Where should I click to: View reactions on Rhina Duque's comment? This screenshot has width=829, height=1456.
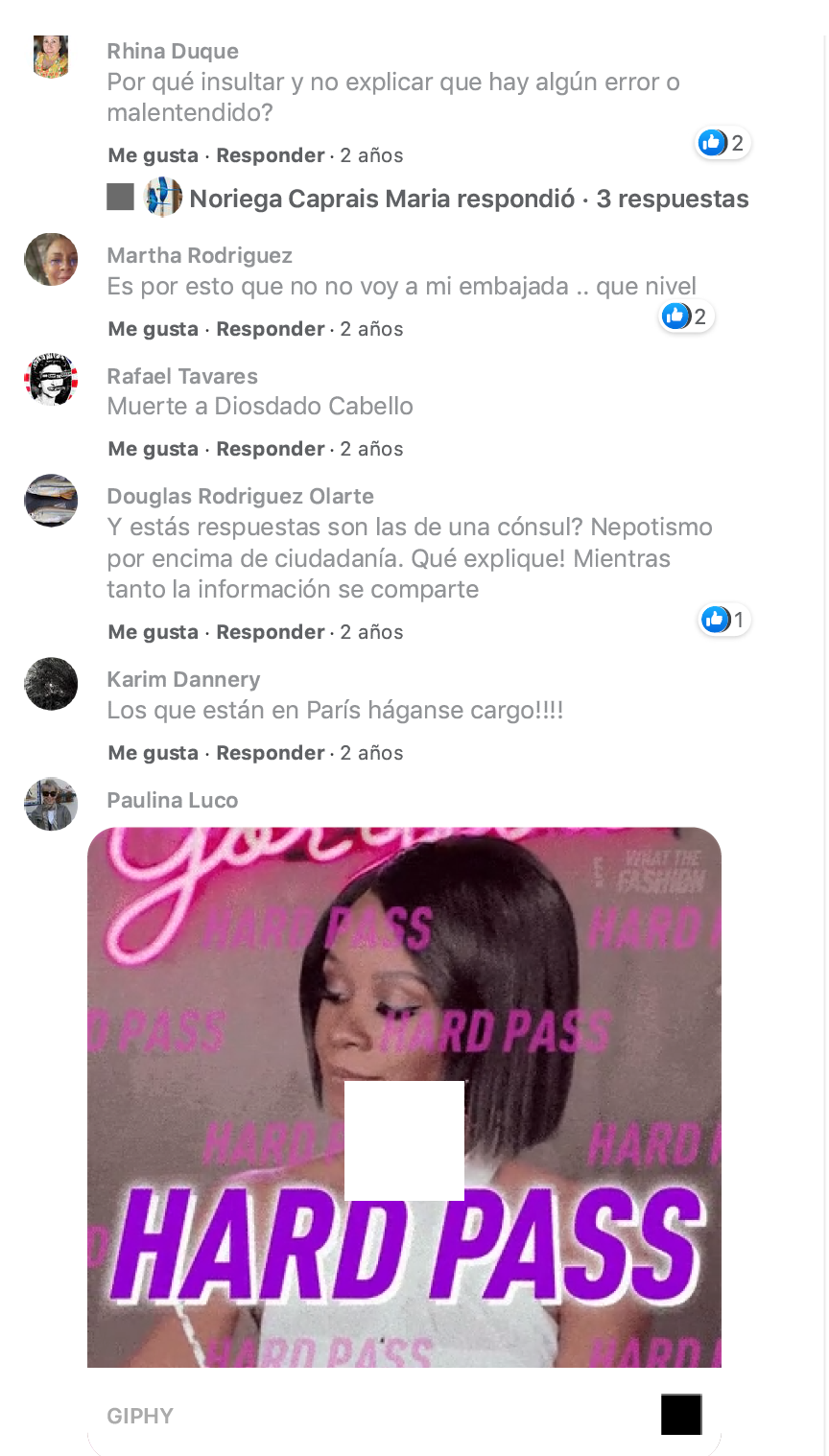(722, 143)
